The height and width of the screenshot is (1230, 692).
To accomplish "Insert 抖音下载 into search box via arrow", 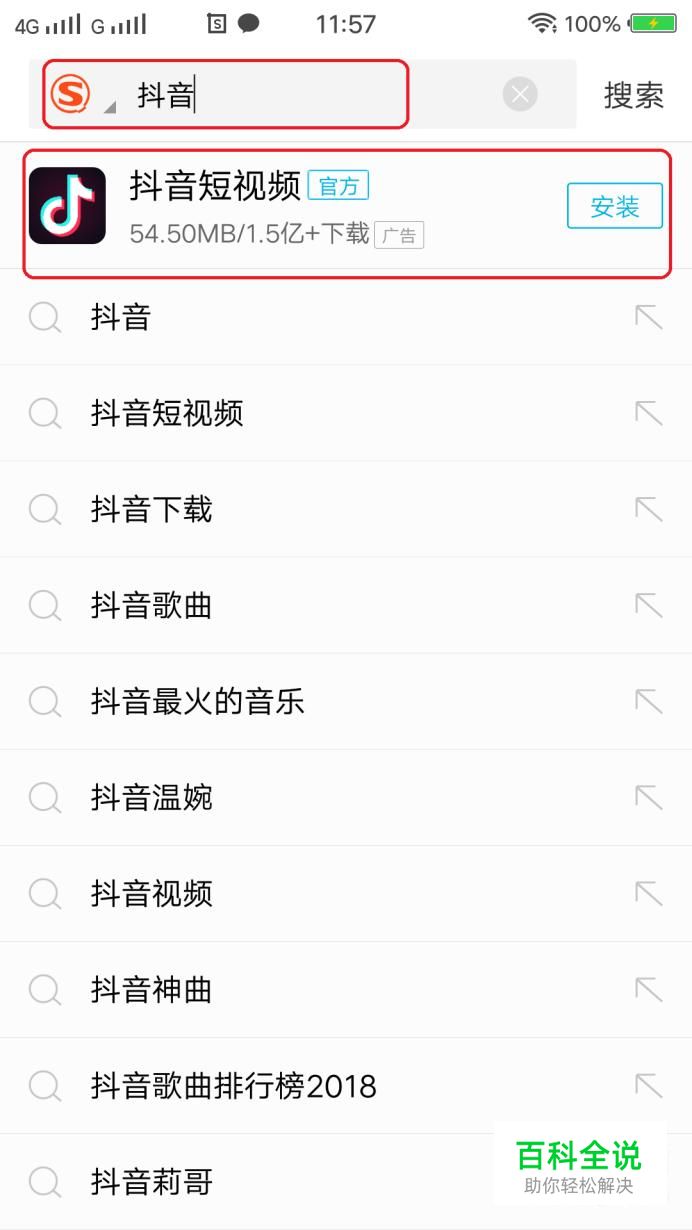I will pos(649,510).
